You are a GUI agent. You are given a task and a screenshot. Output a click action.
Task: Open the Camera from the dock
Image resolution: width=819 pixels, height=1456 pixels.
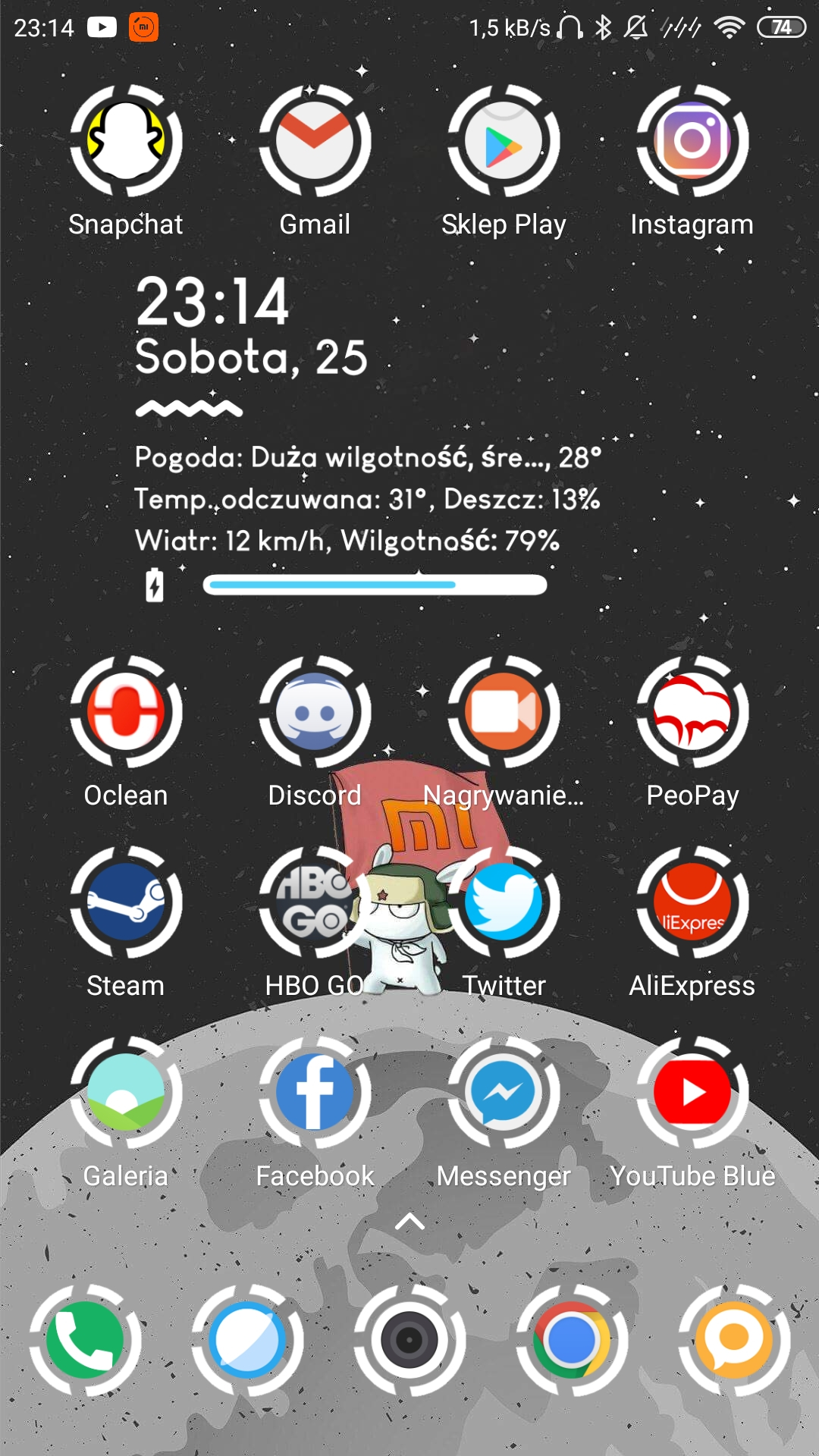click(x=409, y=1341)
